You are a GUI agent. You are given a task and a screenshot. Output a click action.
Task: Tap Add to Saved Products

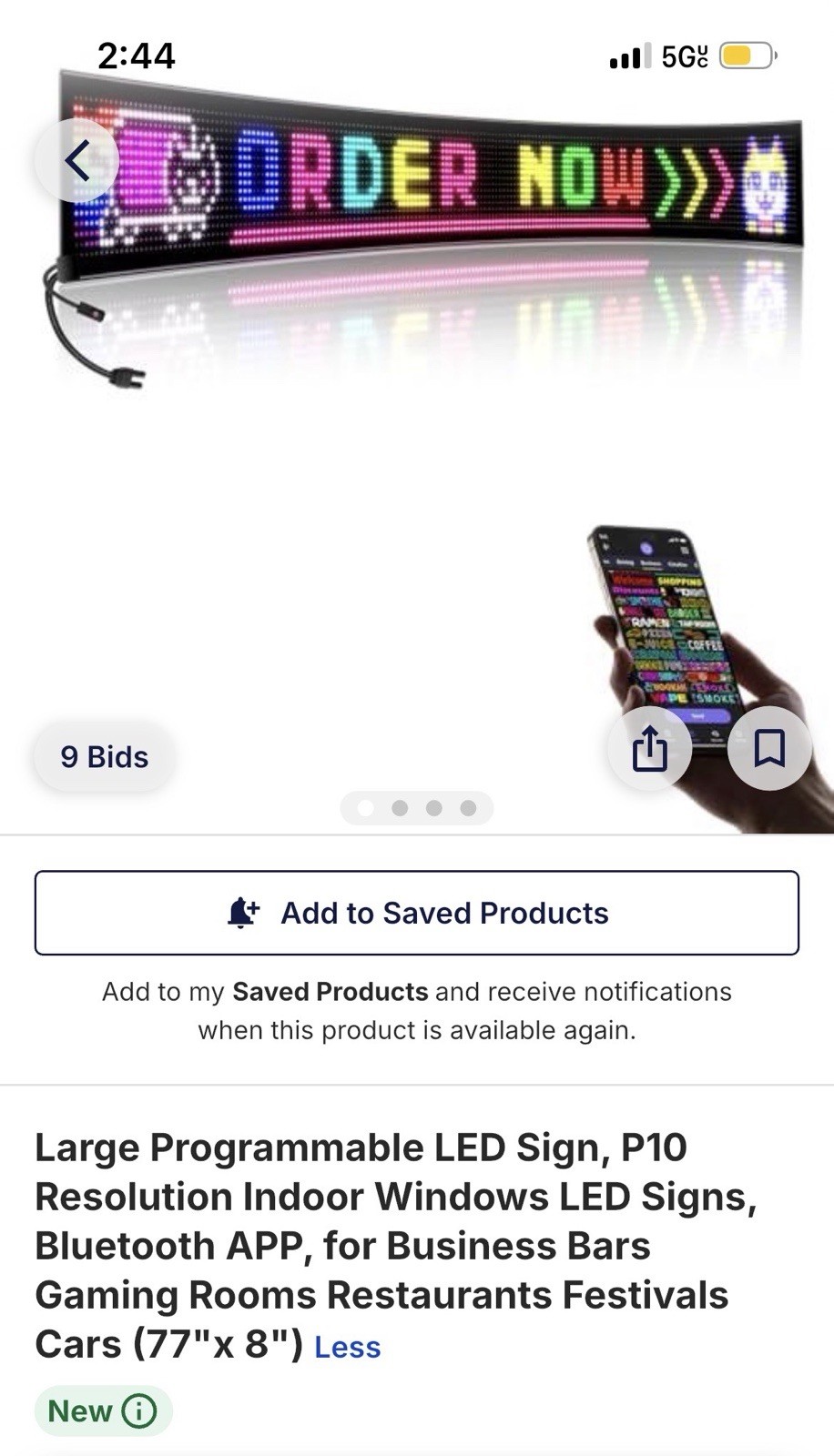point(417,913)
